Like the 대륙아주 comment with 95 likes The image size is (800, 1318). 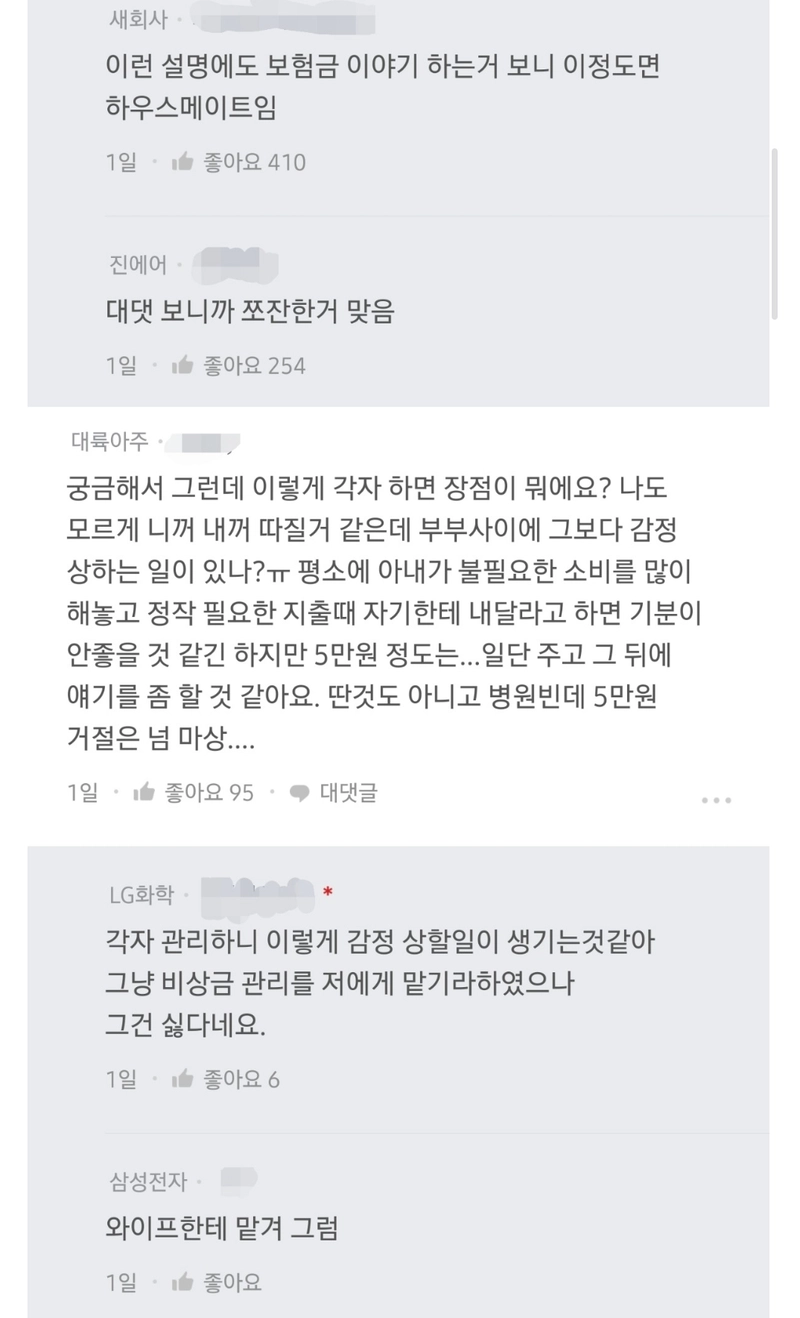[145, 793]
